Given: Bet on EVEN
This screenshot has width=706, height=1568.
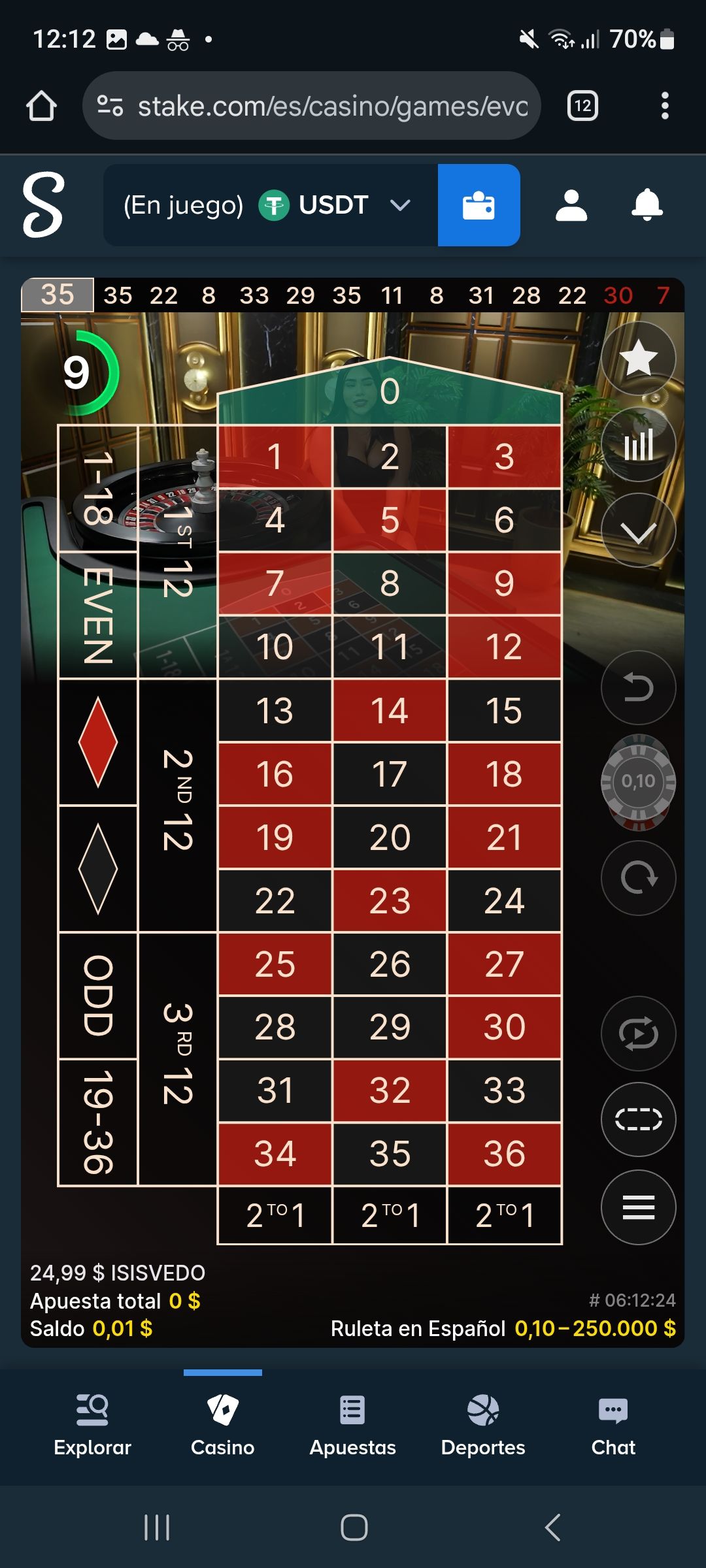Looking at the screenshot, I should (x=98, y=615).
